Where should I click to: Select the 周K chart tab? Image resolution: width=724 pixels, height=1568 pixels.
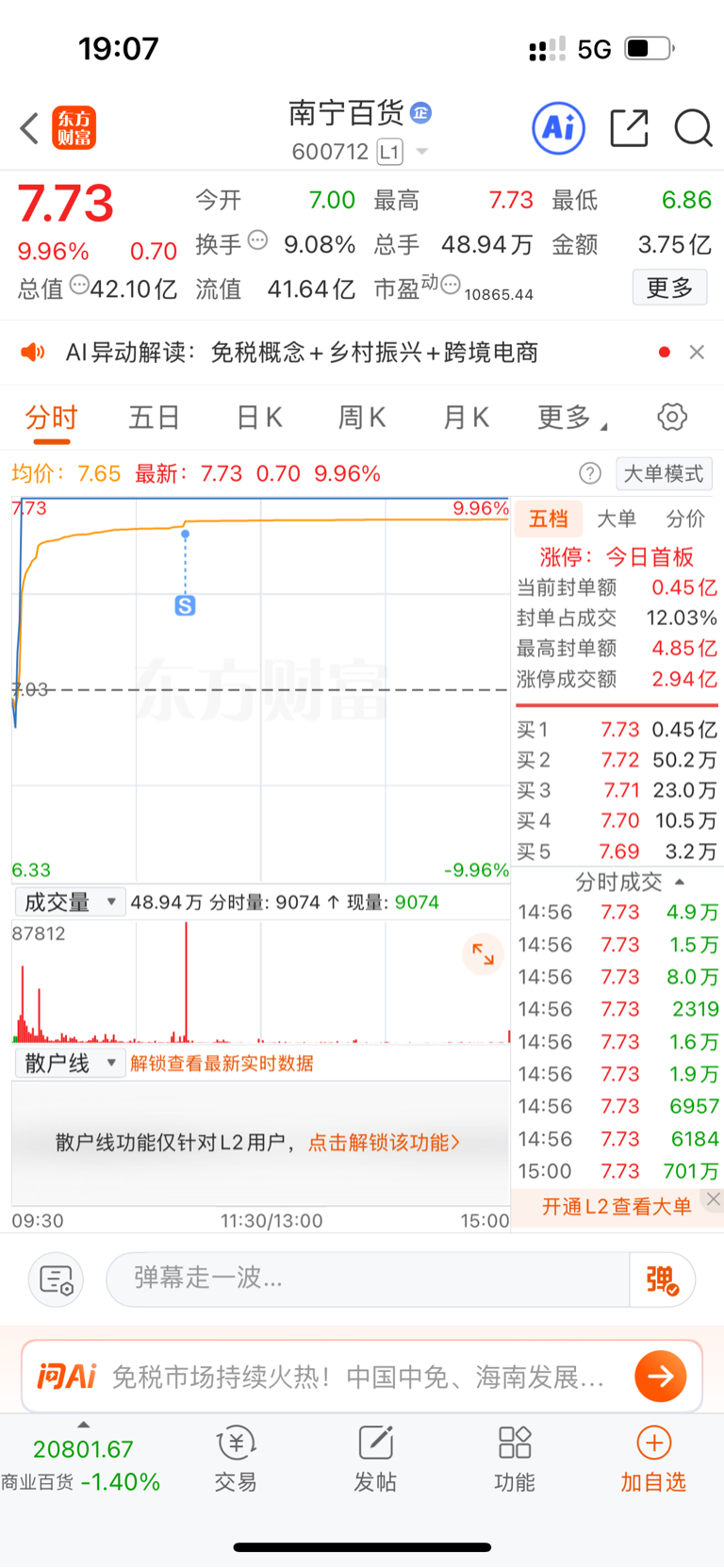point(362,417)
